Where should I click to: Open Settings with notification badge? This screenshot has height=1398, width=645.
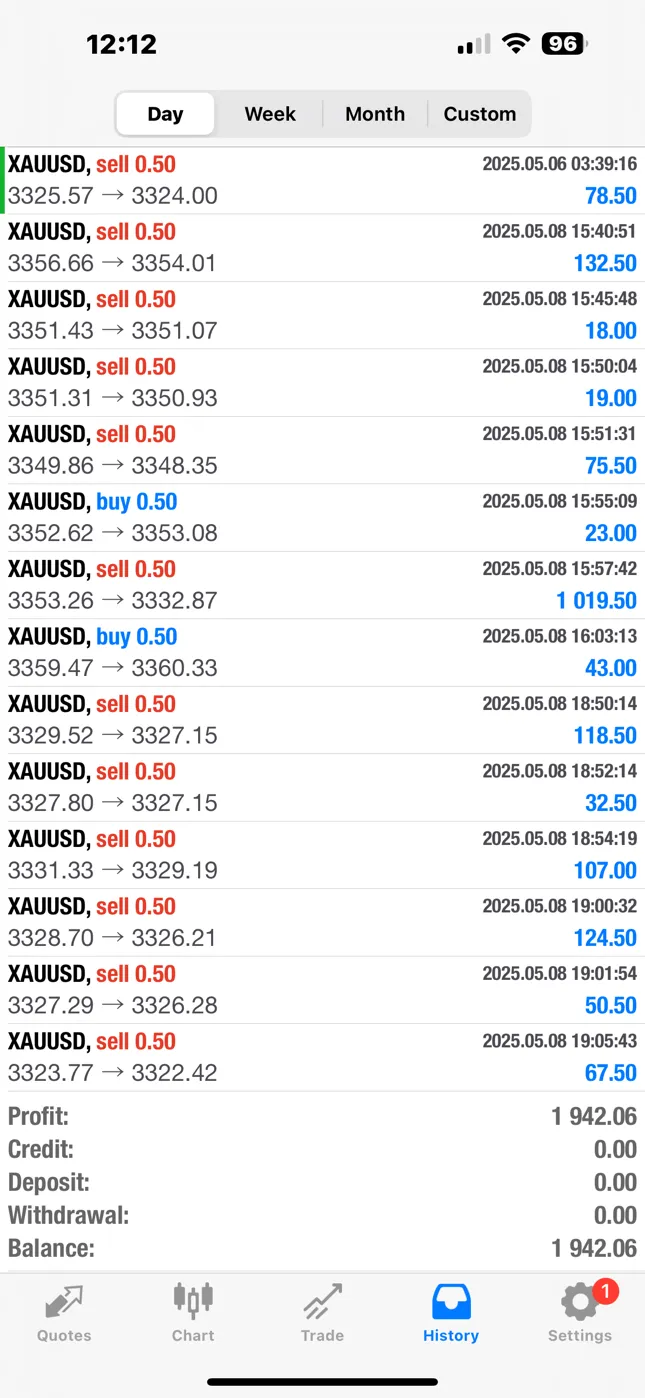tap(580, 1313)
